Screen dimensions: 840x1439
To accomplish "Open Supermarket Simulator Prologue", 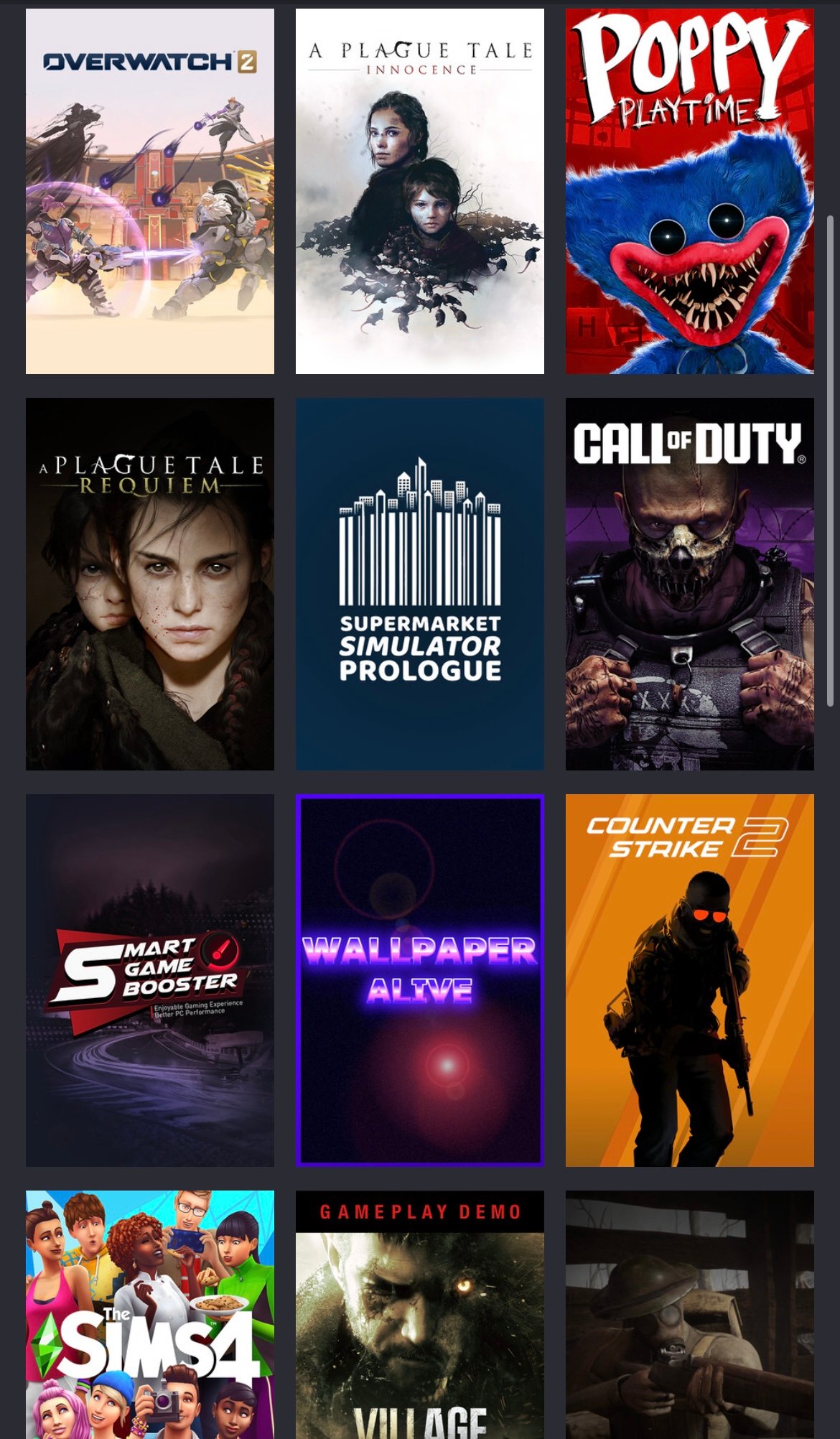I will pos(419,584).
